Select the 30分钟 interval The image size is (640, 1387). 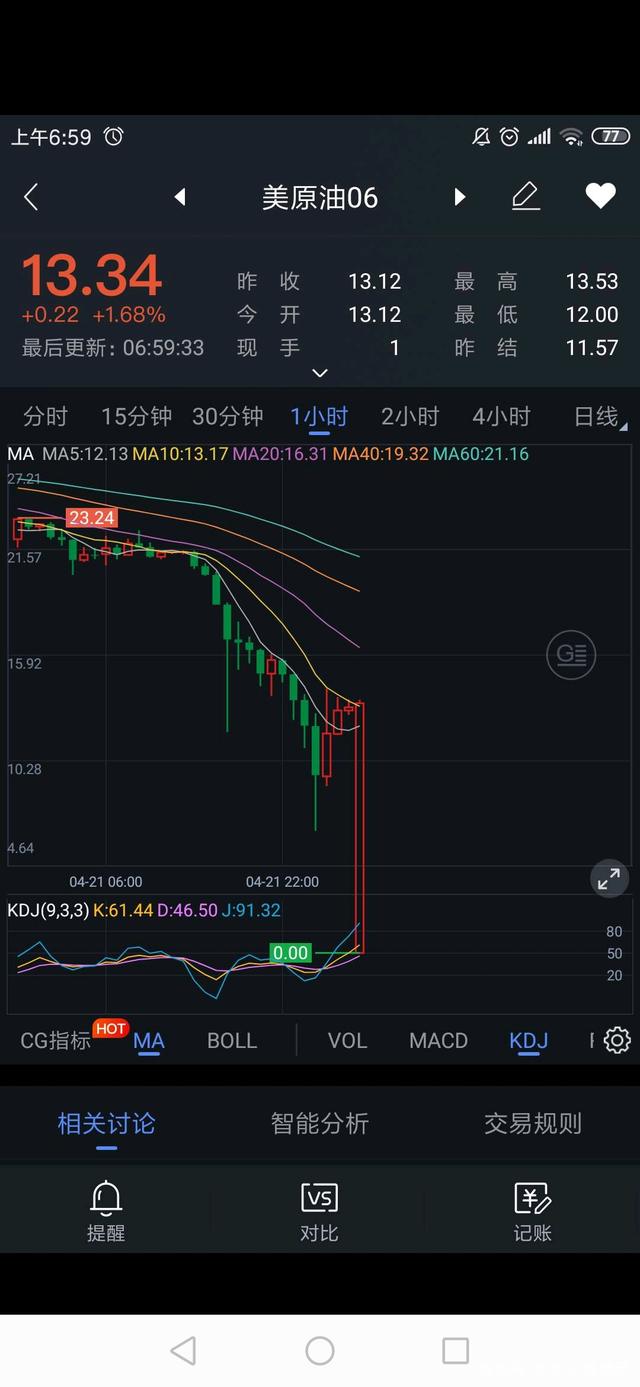pos(227,416)
